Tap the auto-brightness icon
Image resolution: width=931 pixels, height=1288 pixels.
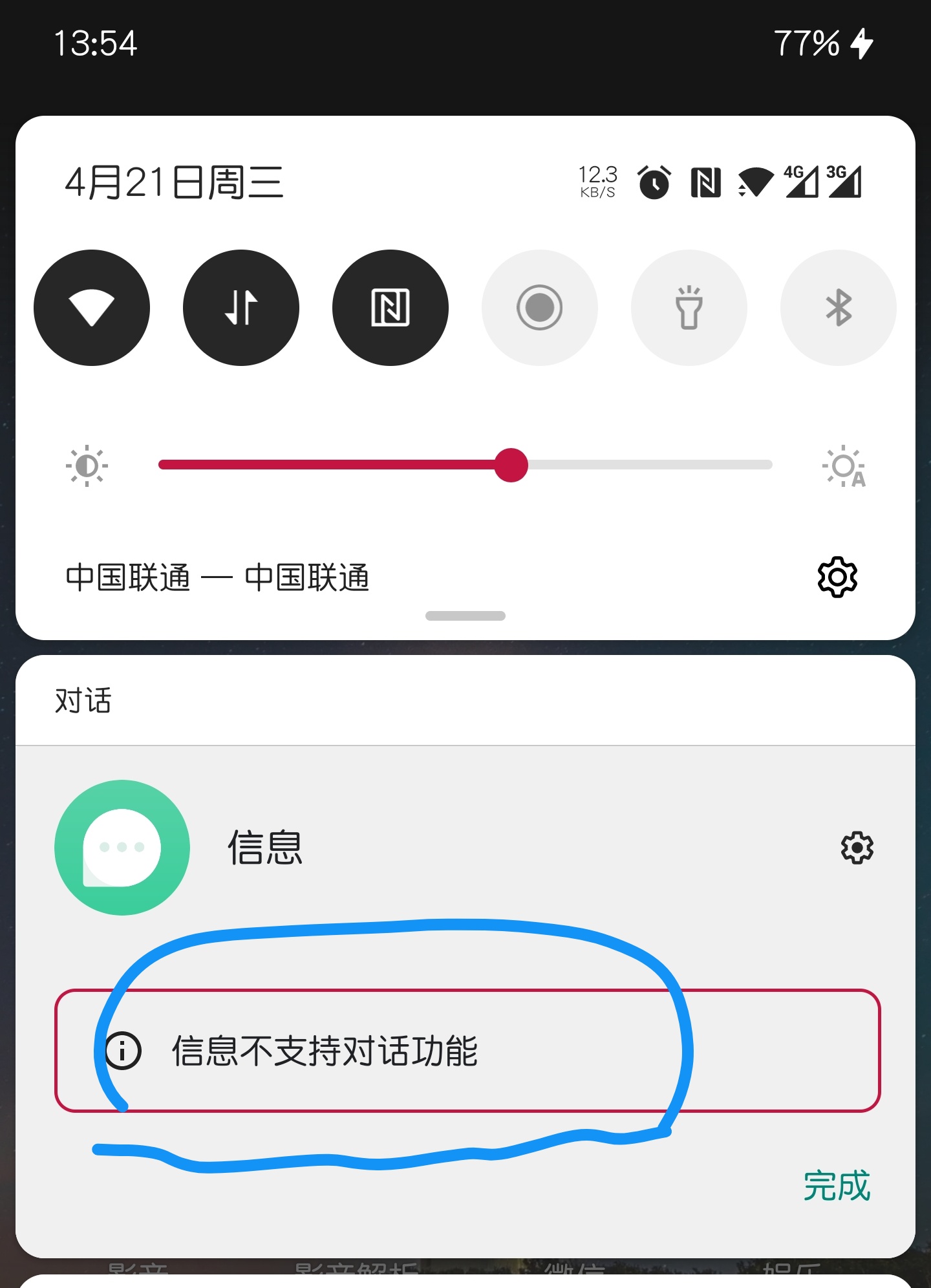(847, 464)
